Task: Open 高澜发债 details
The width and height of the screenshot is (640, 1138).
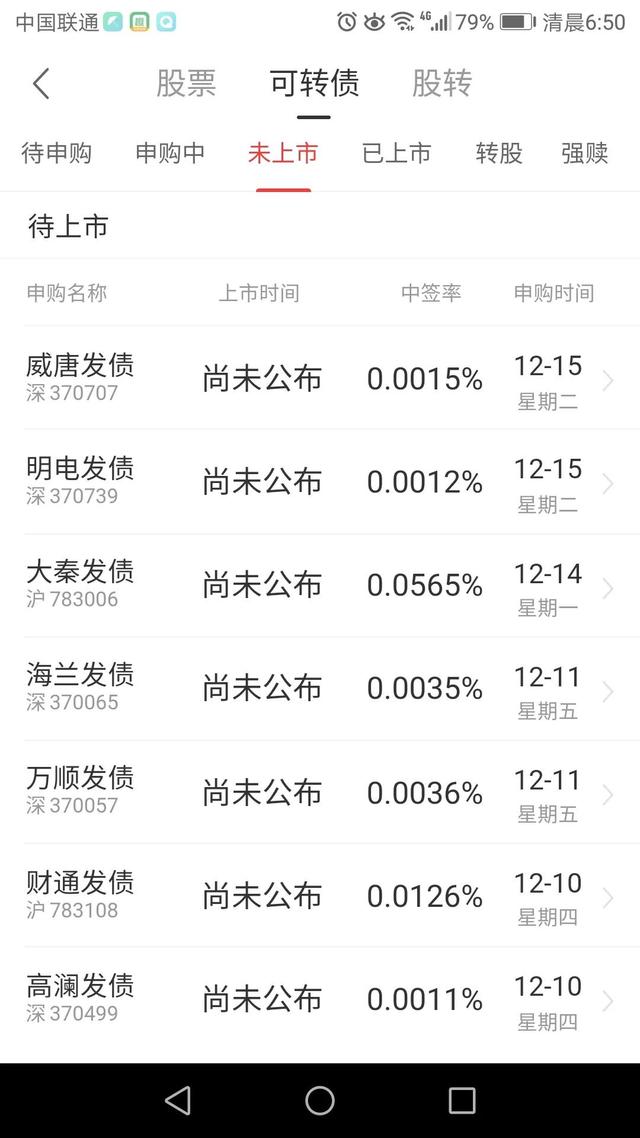Action: (x=320, y=999)
